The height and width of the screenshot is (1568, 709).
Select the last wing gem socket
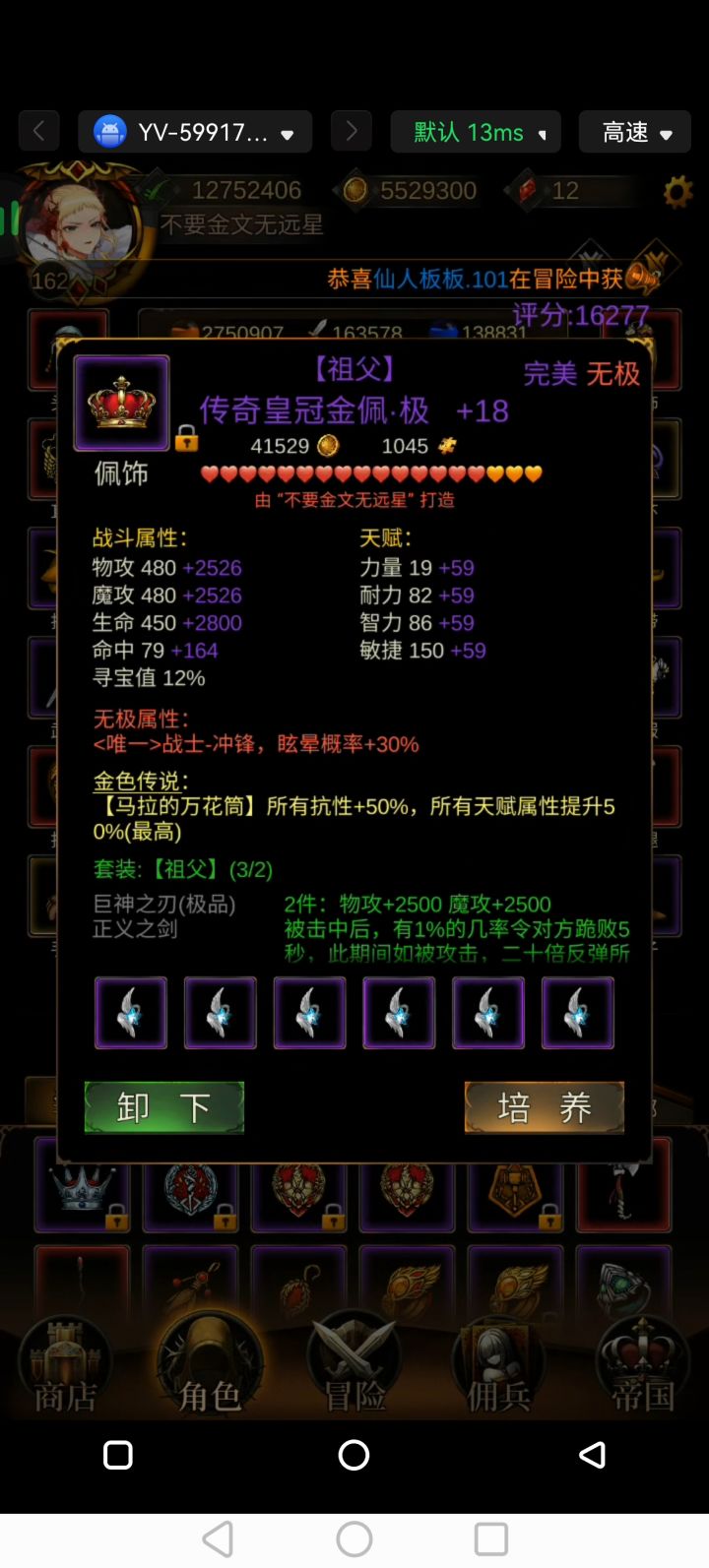pyautogui.click(x=577, y=1012)
